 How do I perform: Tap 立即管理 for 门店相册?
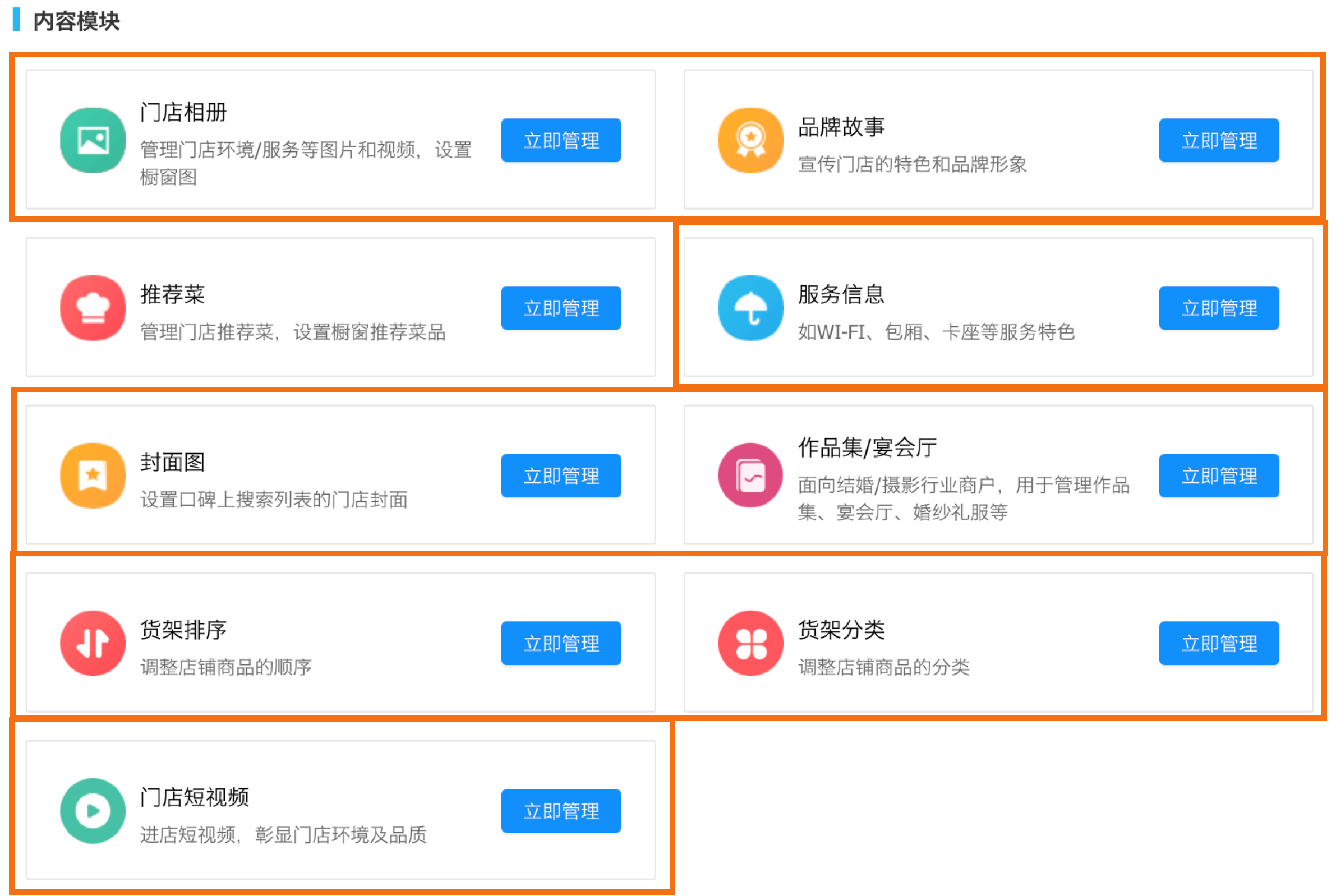(560, 141)
